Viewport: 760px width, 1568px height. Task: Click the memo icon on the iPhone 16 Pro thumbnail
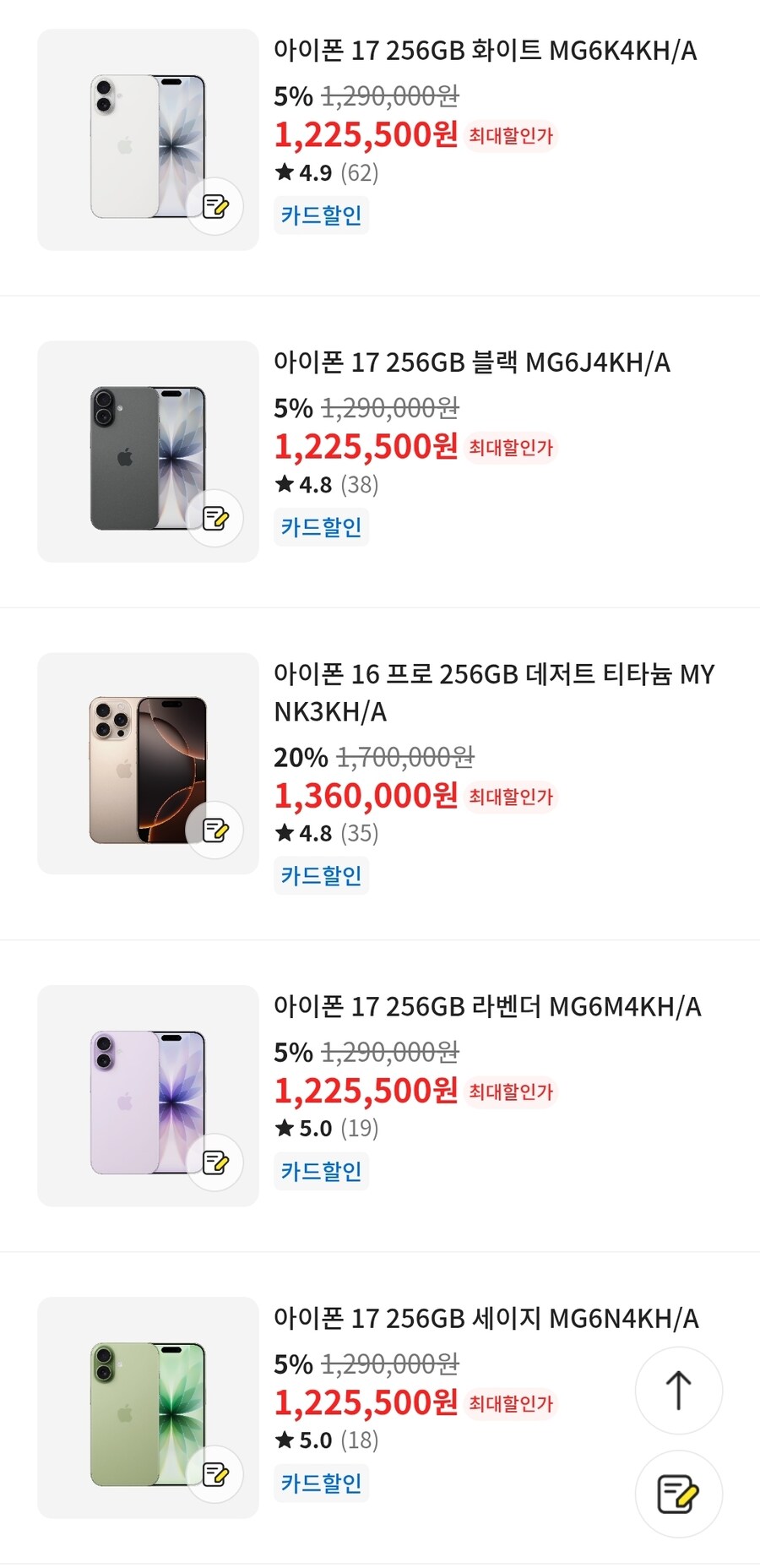(x=217, y=831)
